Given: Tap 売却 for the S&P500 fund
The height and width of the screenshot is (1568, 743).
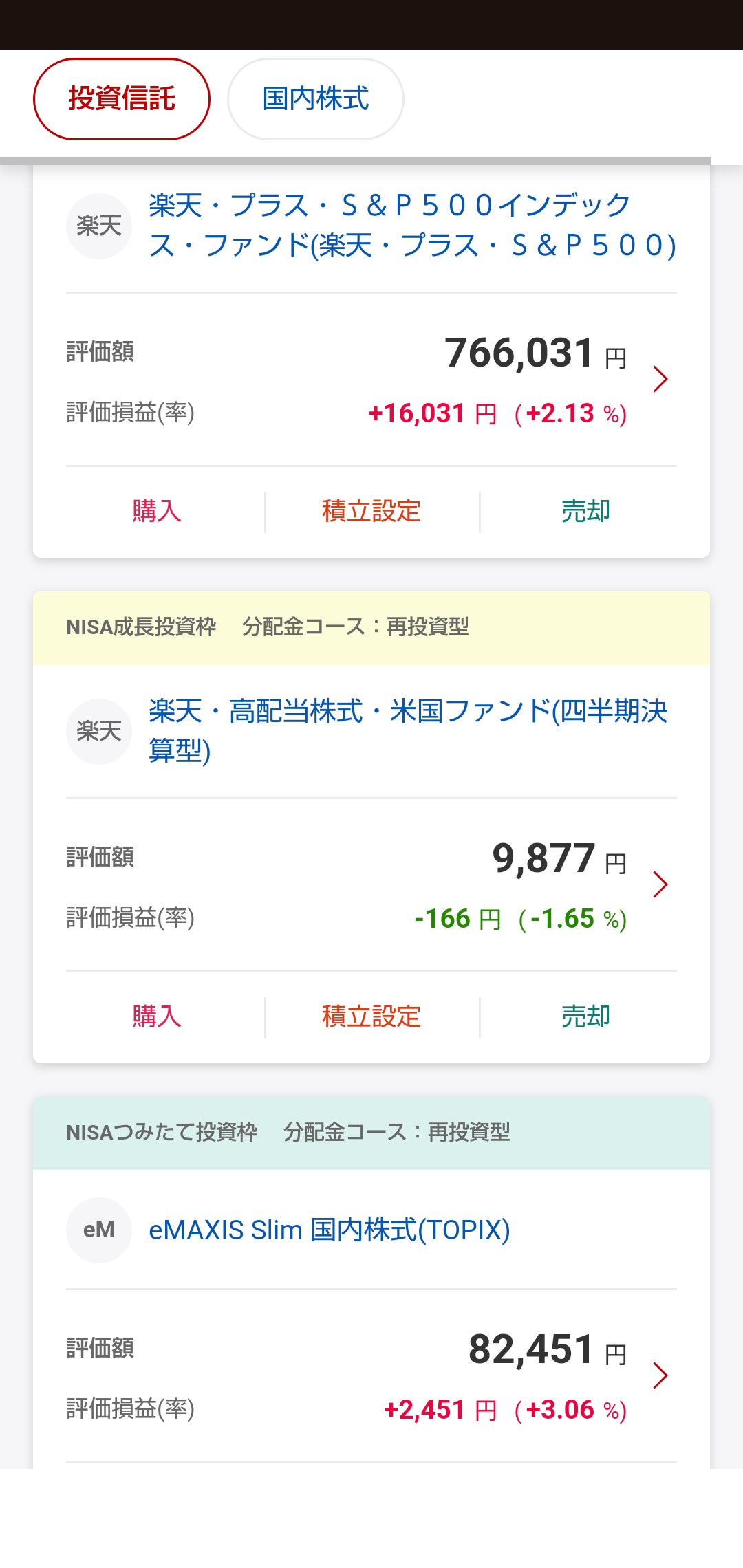Looking at the screenshot, I should (x=586, y=511).
